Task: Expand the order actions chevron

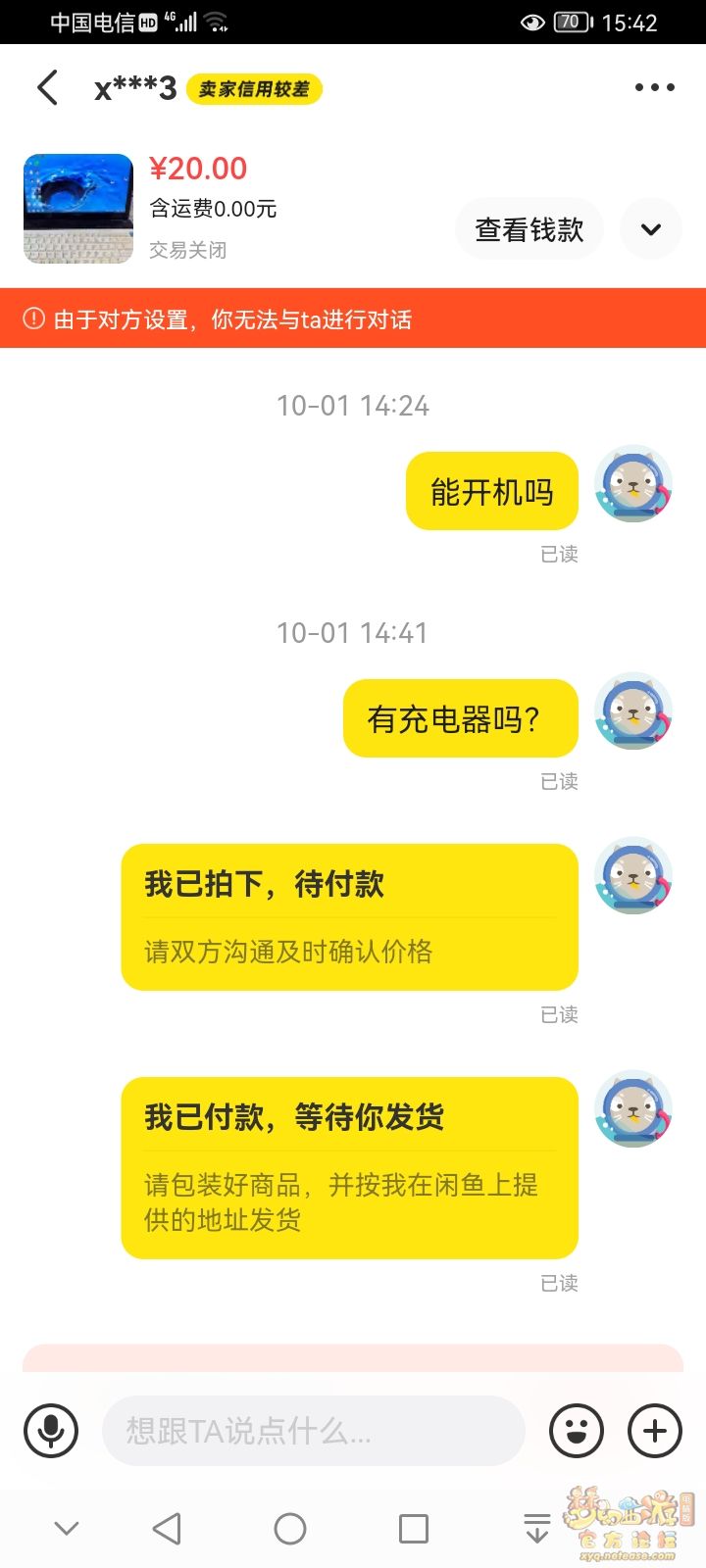Action: (651, 229)
